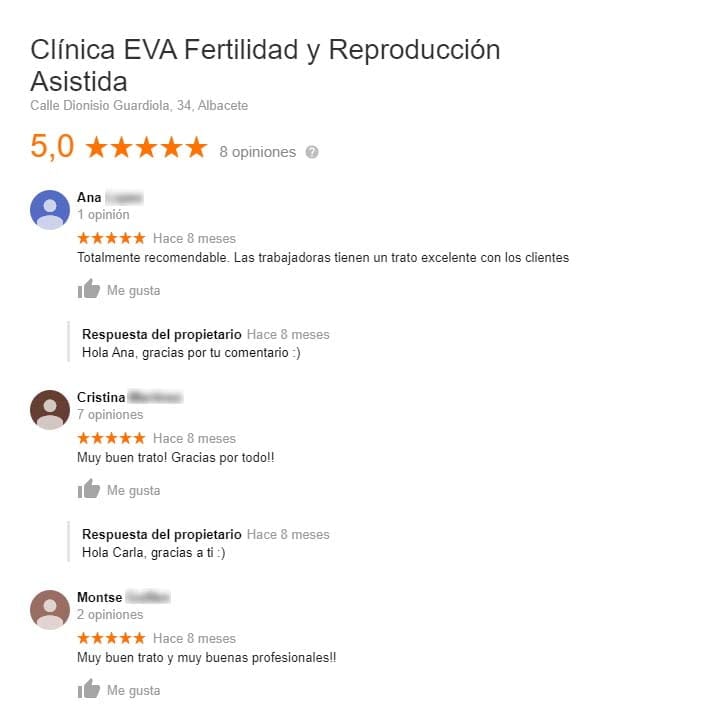Open the help icon next to 8 opiniones

click(312, 153)
